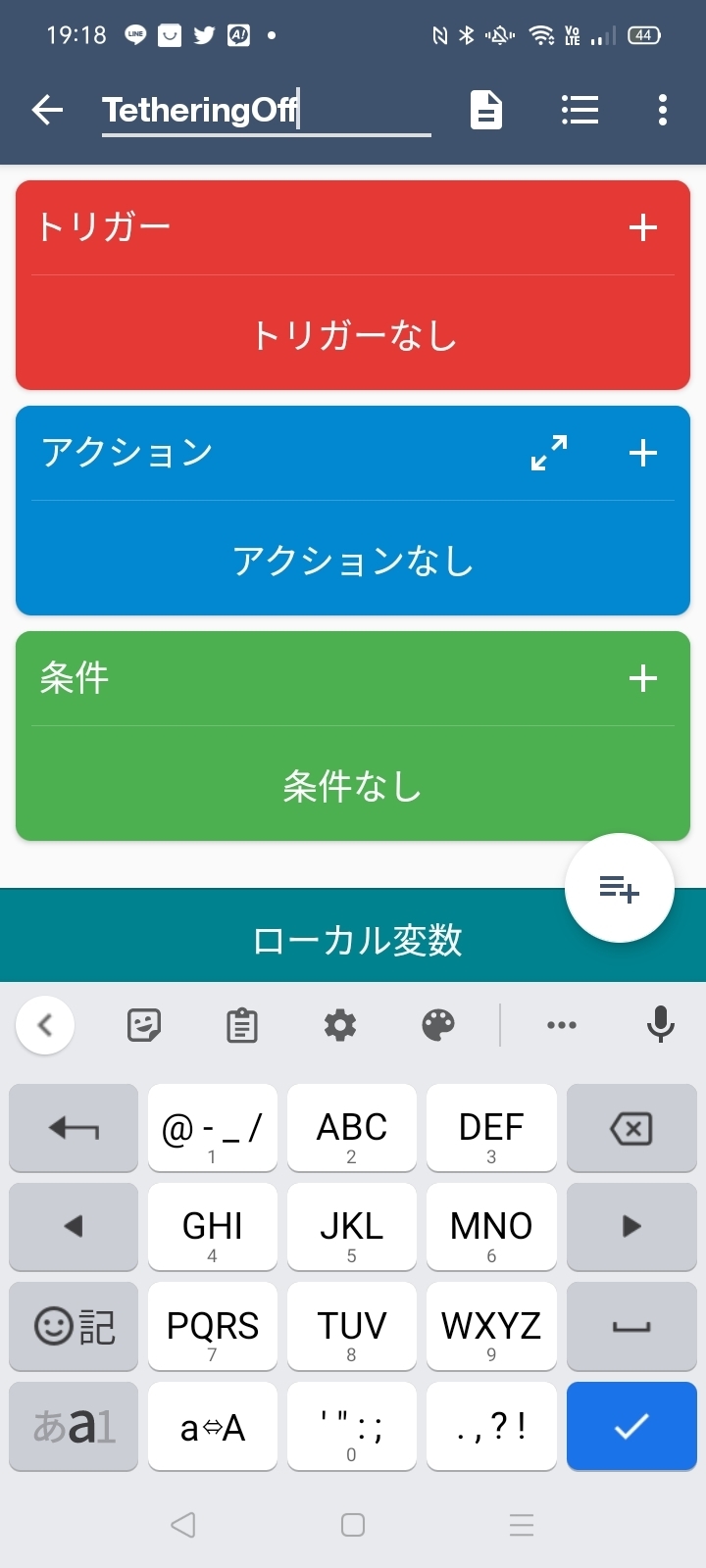The image size is (706, 1568).
Task: Open keyboard settings gear
Action: [x=340, y=1025]
